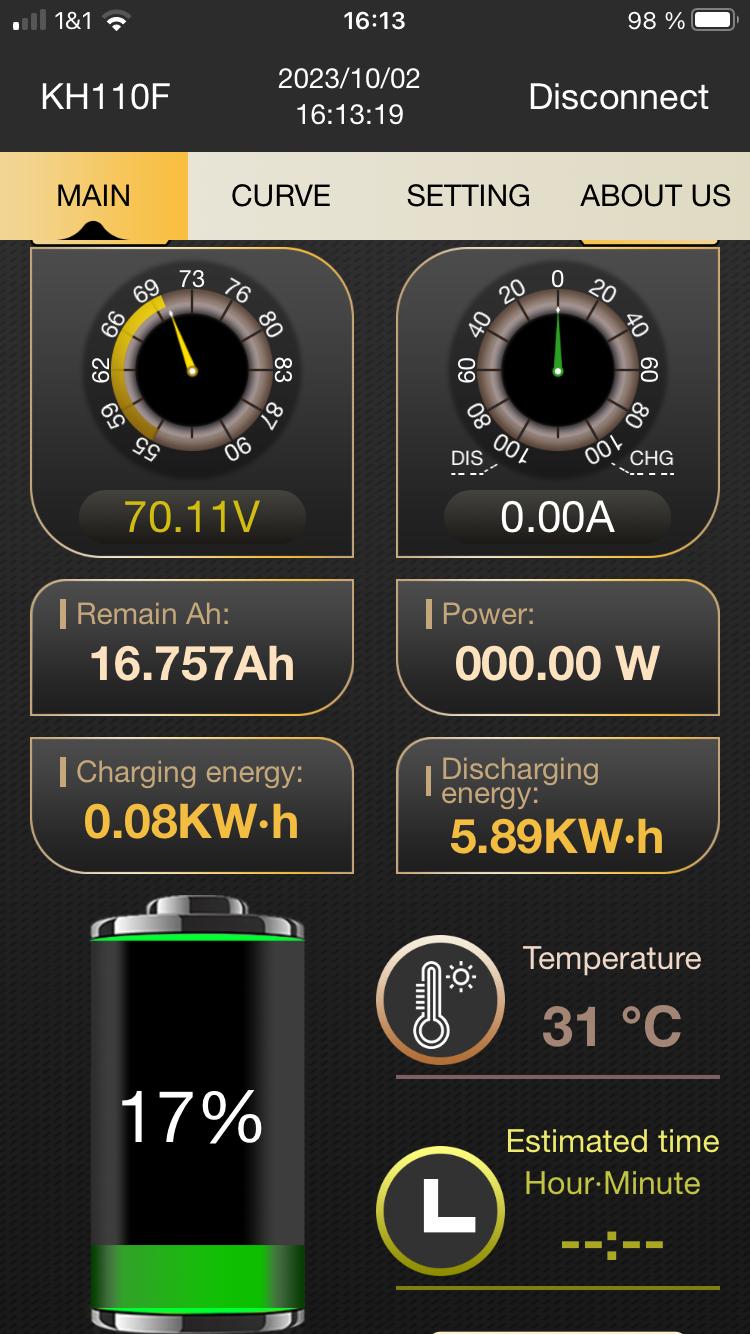
Task: Go to the ABOUT US tab
Action: (655, 195)
